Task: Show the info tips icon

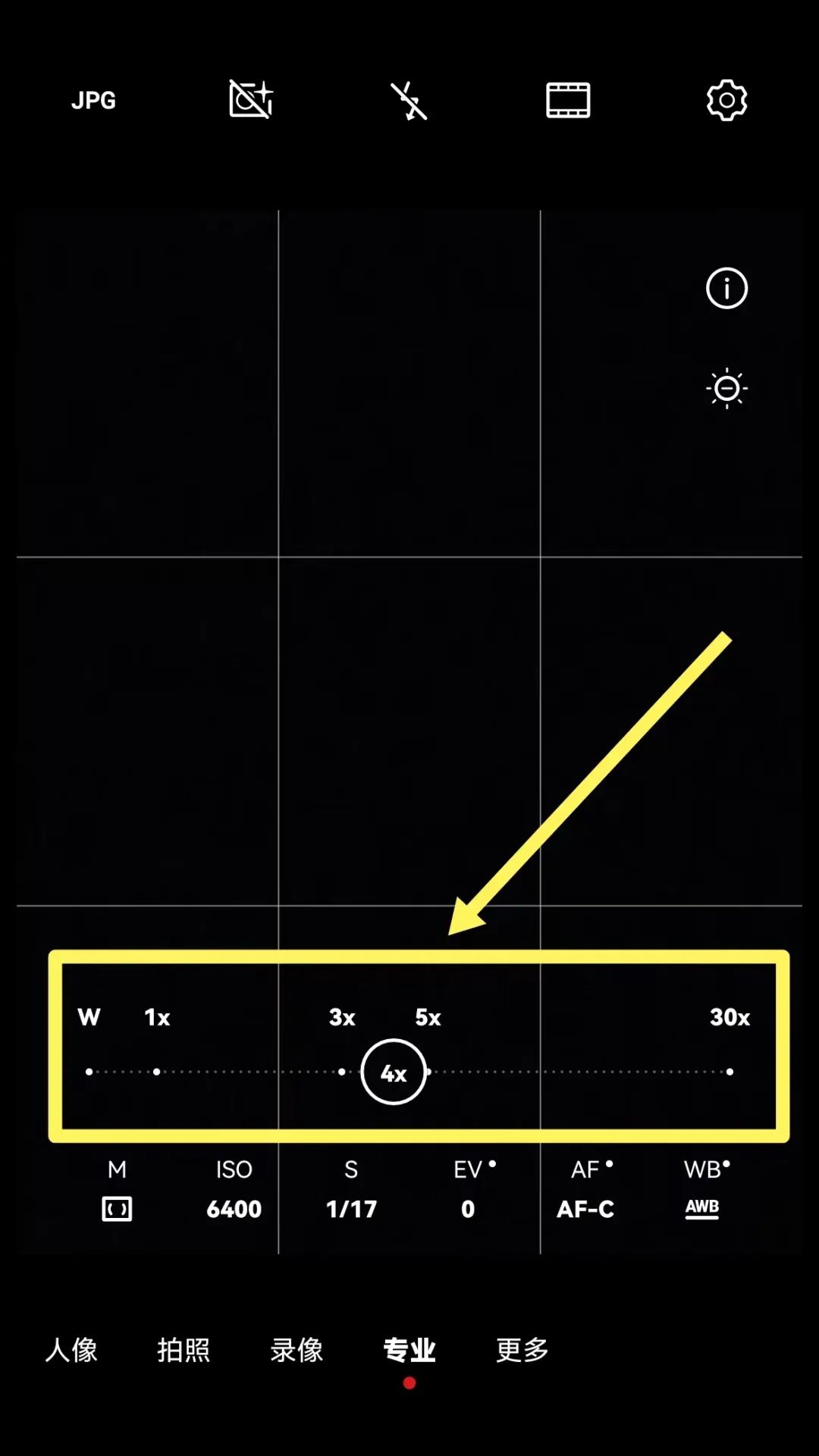Action: 726,289
